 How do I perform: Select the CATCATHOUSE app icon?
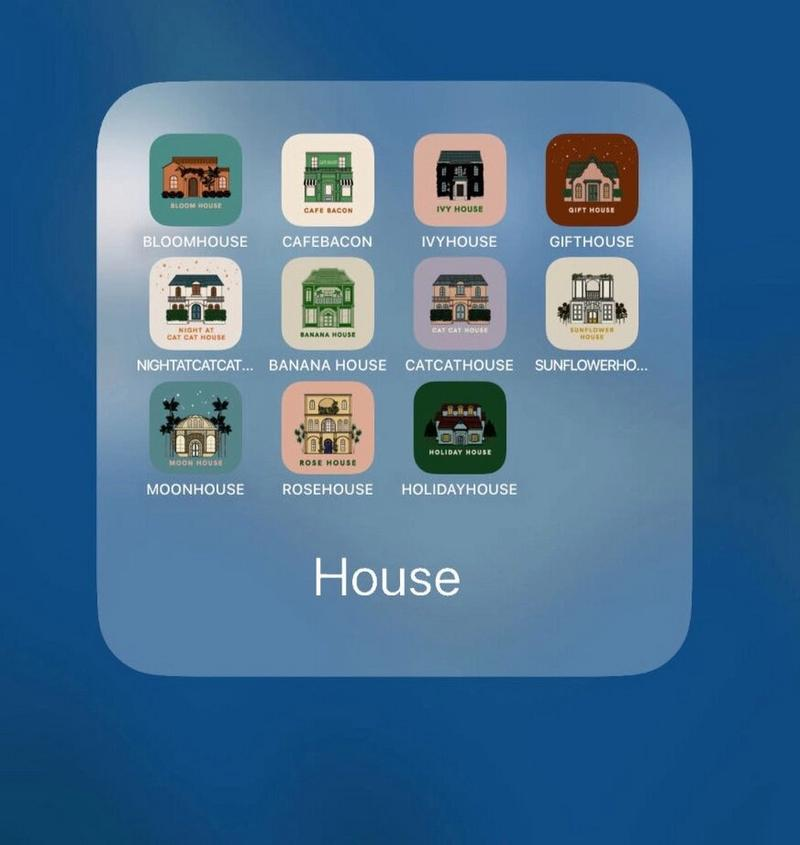coord(460,304)
